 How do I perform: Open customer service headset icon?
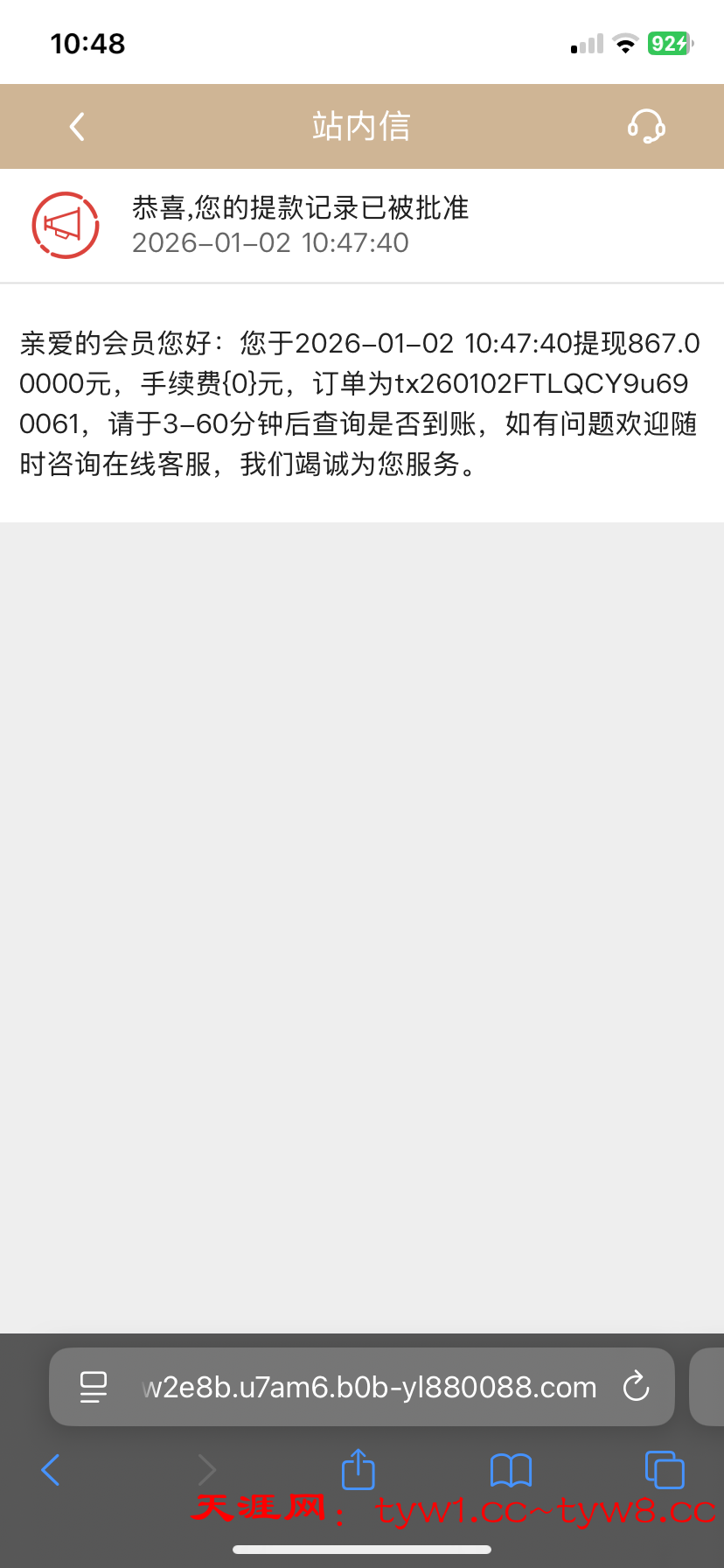(x=646, y=127)
